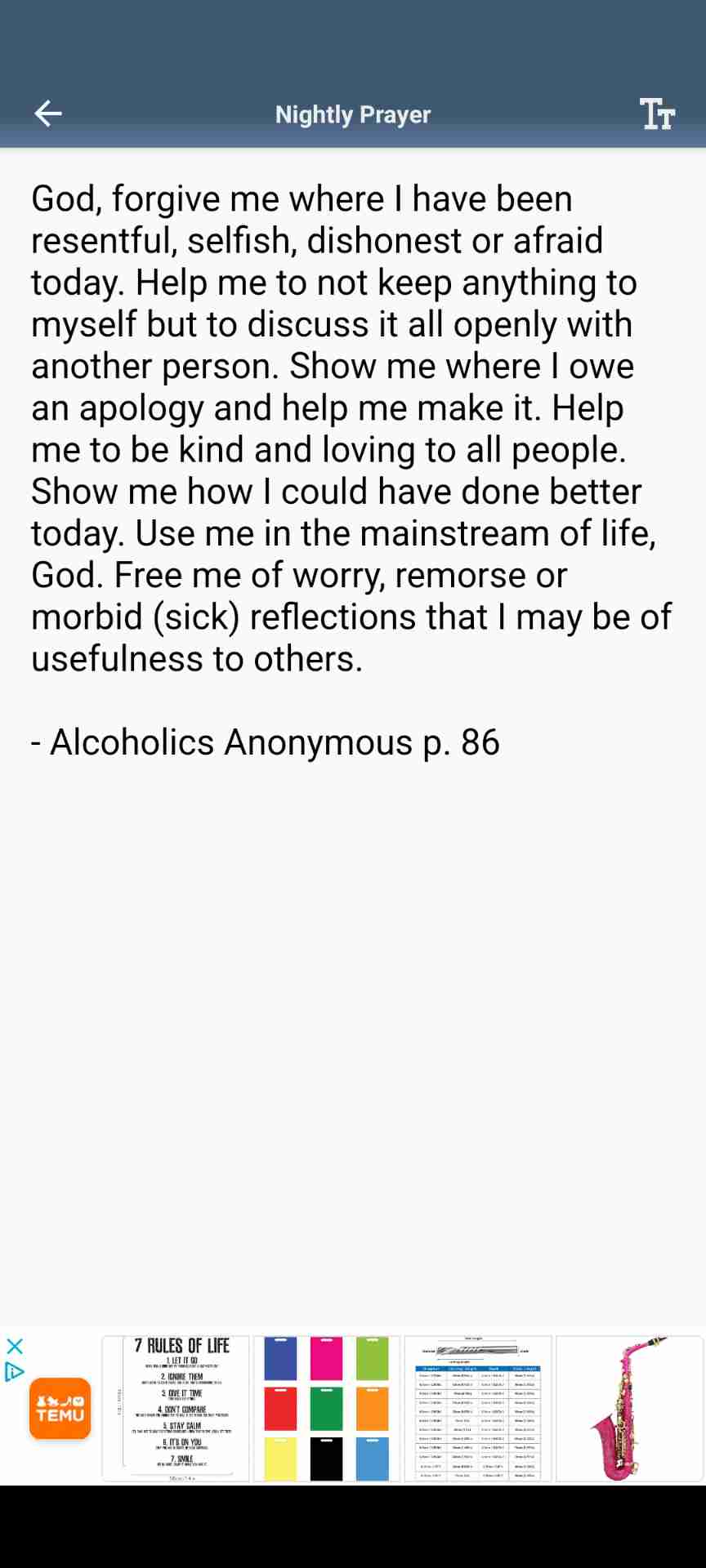The width and height of the screenshot is (706, 1568).
Task: Open the ad info icon
Action: (15, 1372)
